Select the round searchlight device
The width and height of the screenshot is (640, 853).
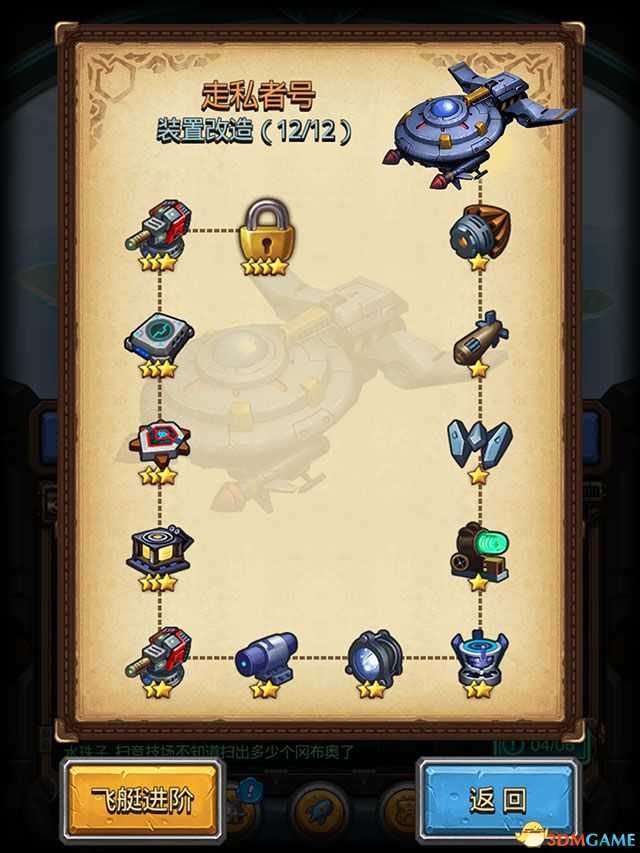pos(372,657)
